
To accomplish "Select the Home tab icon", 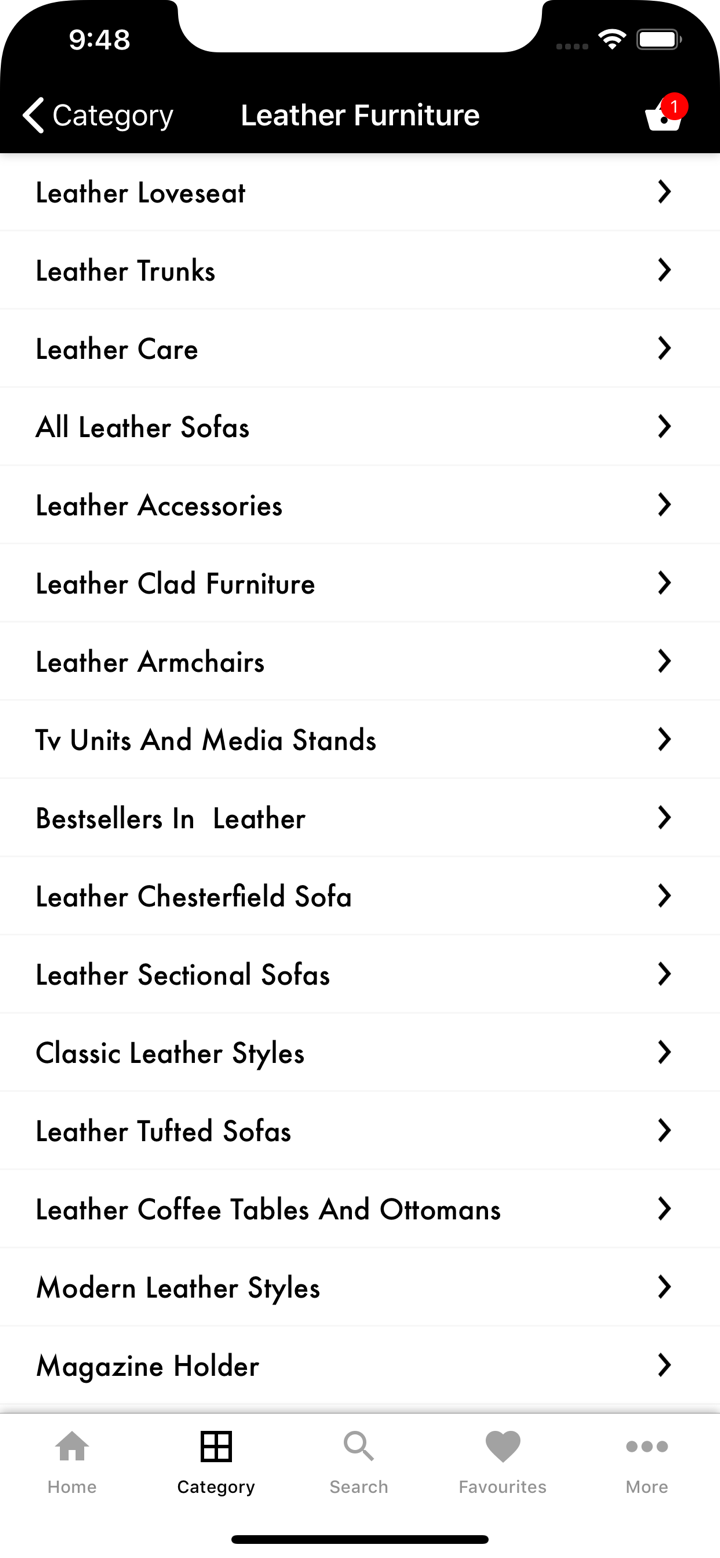I will tap(71, 1446).
